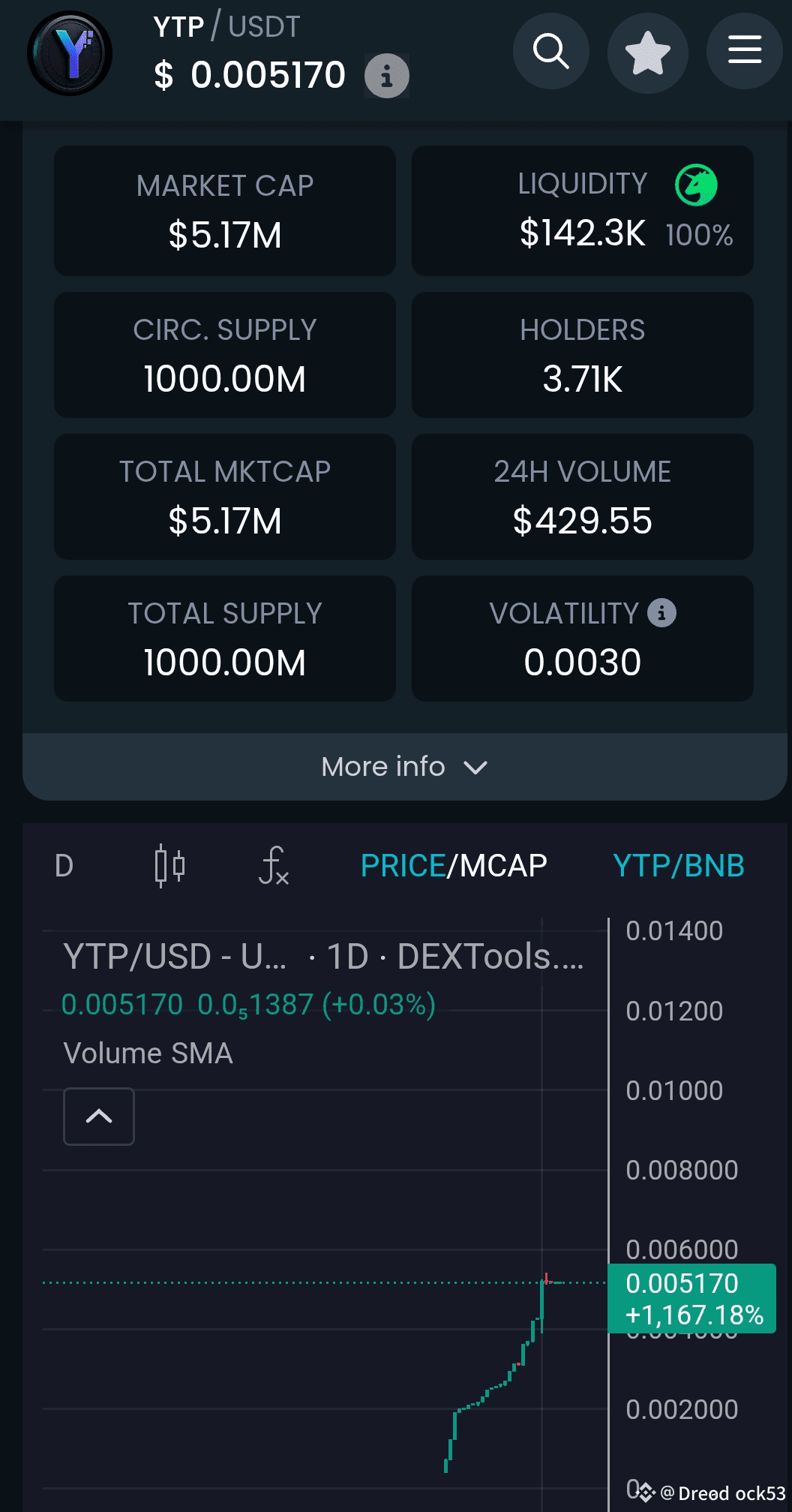
Task: Collapse the chart legend arrow
Action: coord(99,1117)
